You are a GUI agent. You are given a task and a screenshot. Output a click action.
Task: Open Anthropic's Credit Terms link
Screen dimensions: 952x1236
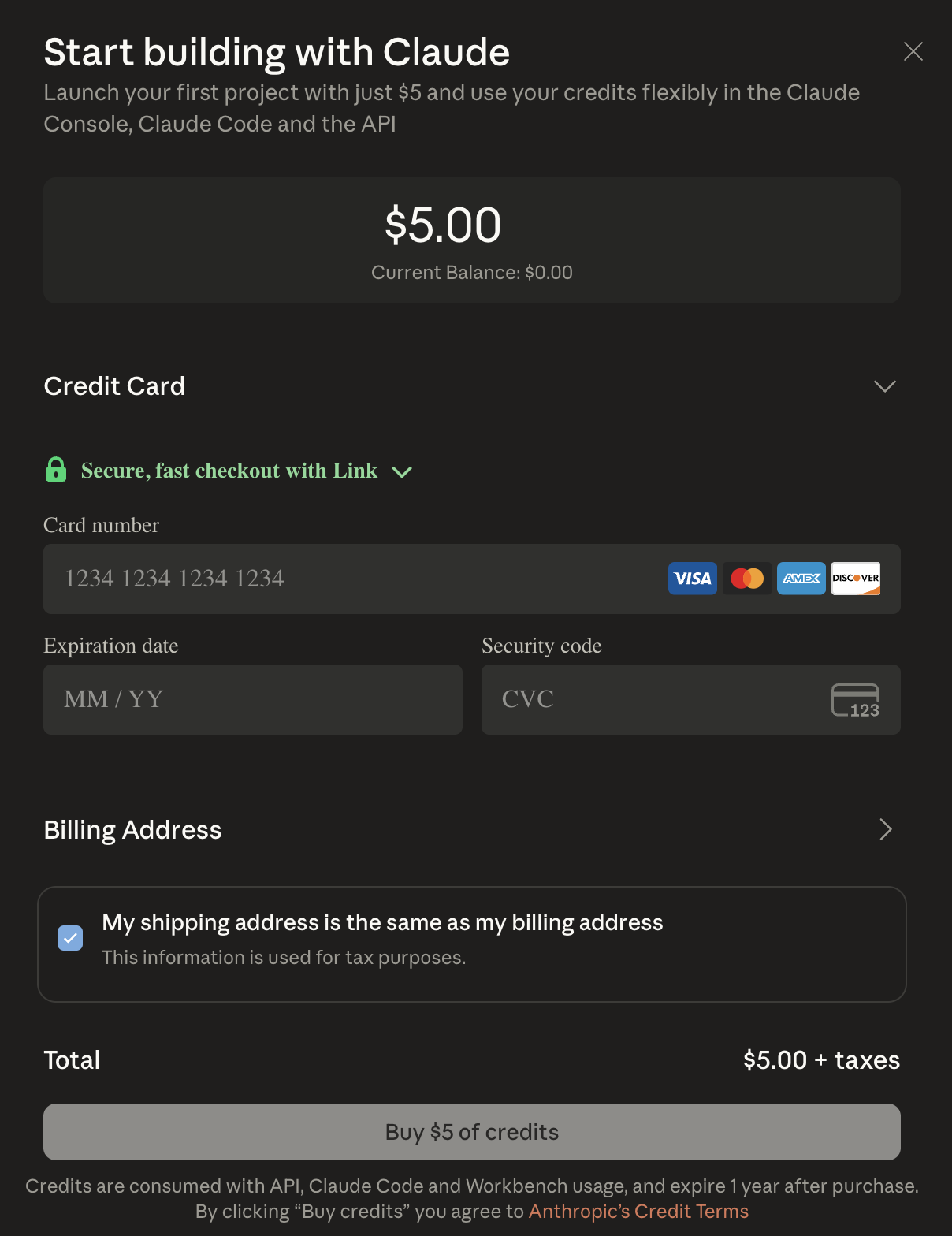638,1212
